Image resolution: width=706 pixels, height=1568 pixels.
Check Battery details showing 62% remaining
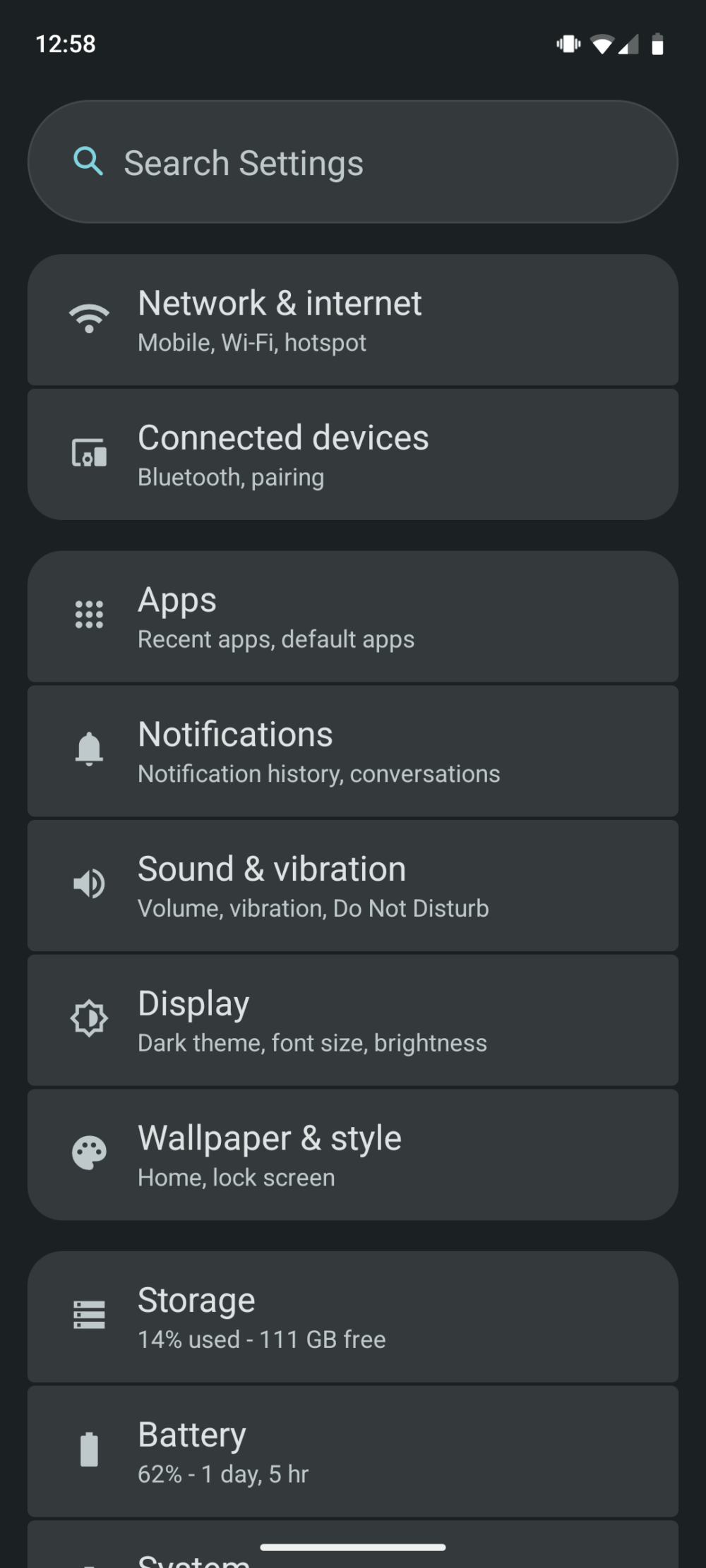353,1449
